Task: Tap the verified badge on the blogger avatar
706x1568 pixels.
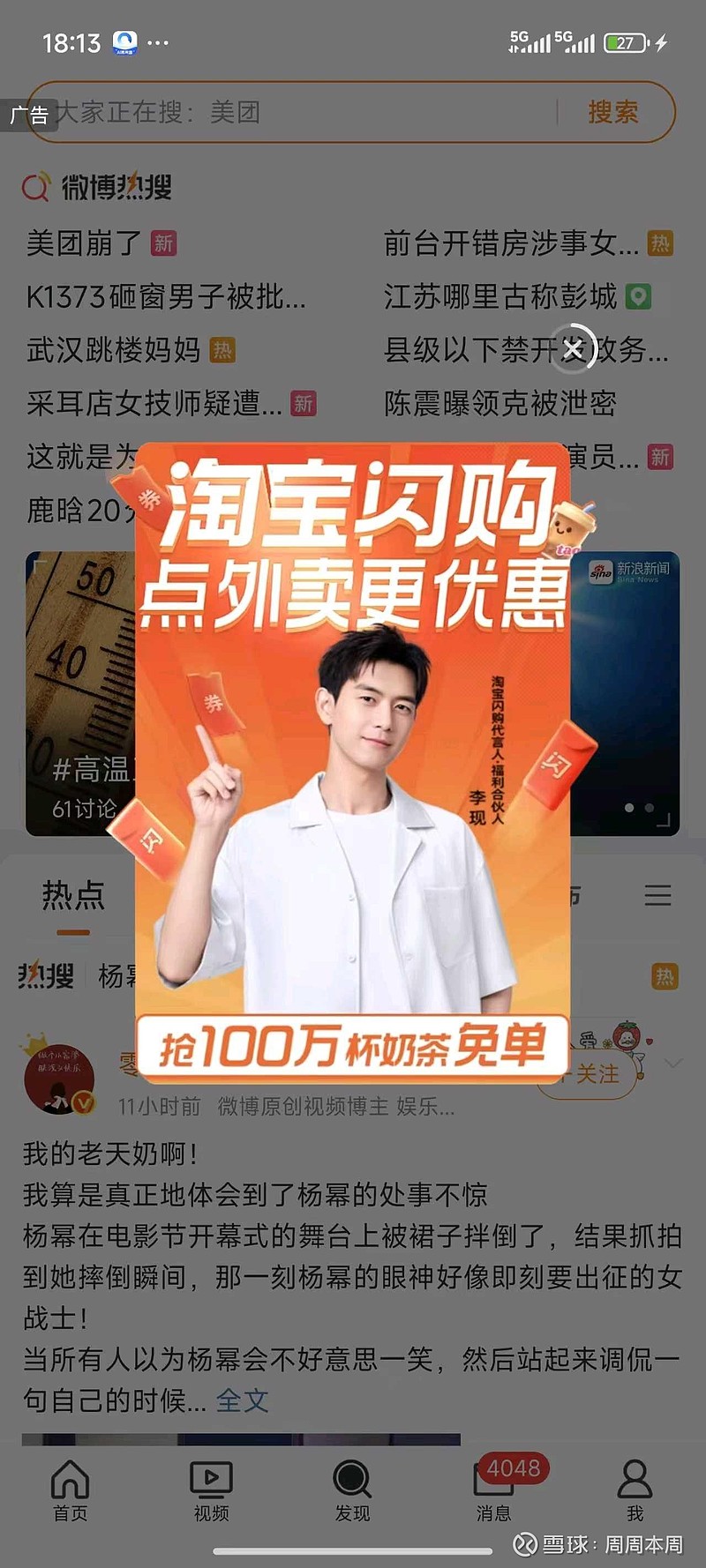Action: [85, 1102]
